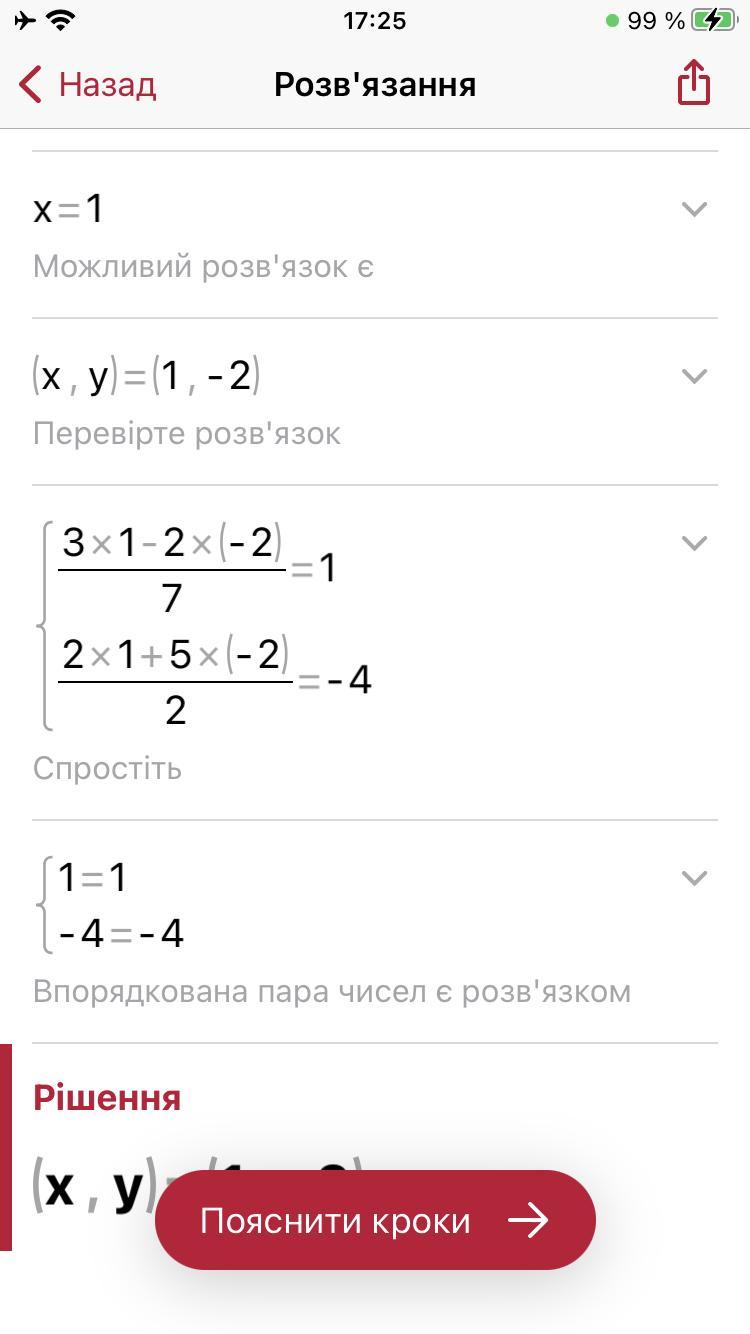750x1334 pixels.
Task: Expand the 1=1, -4=-4 step
Action: [x=693, y=878]
